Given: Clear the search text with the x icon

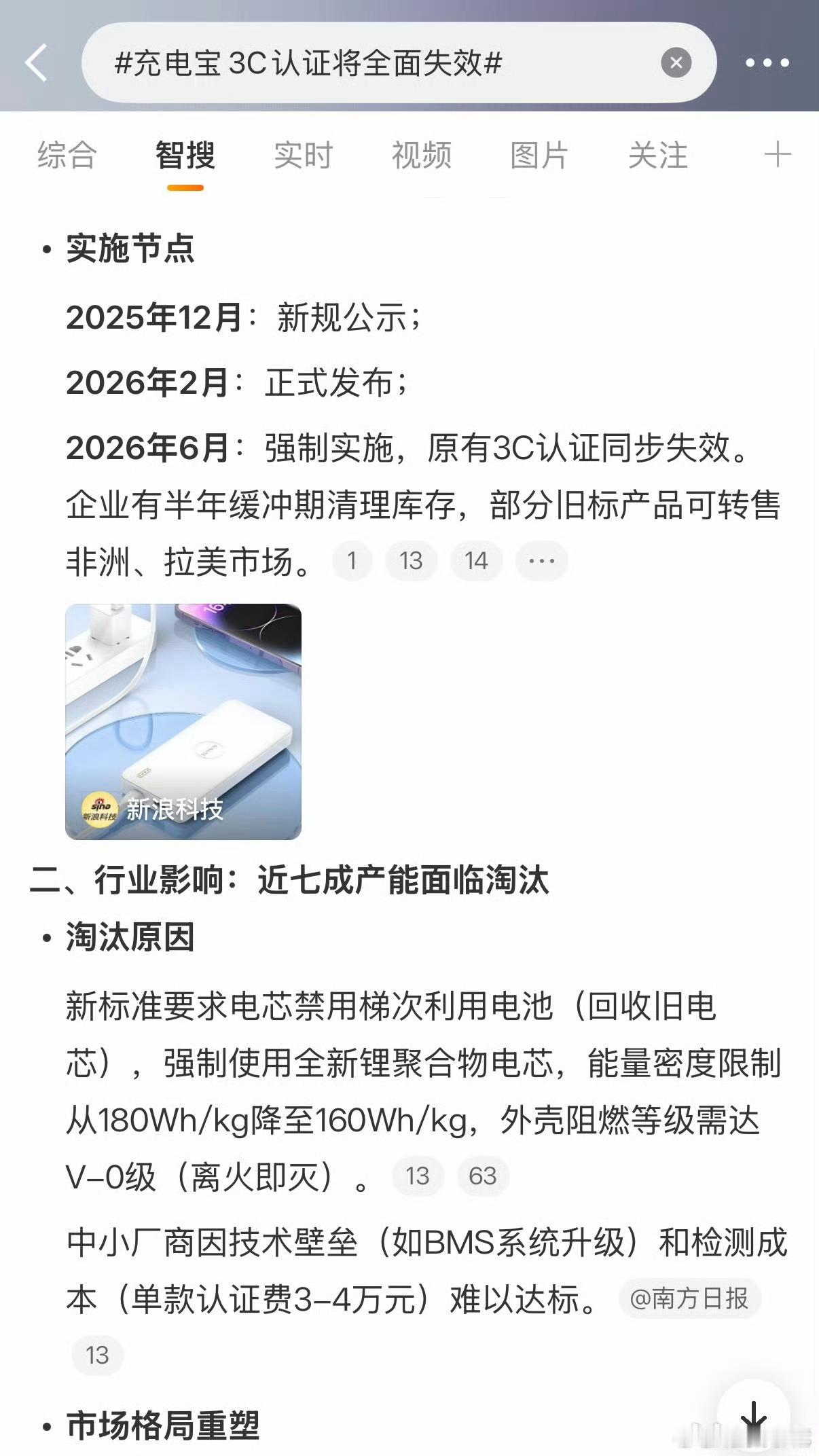Looking at the screenshot, I should (x=674, y=62).
